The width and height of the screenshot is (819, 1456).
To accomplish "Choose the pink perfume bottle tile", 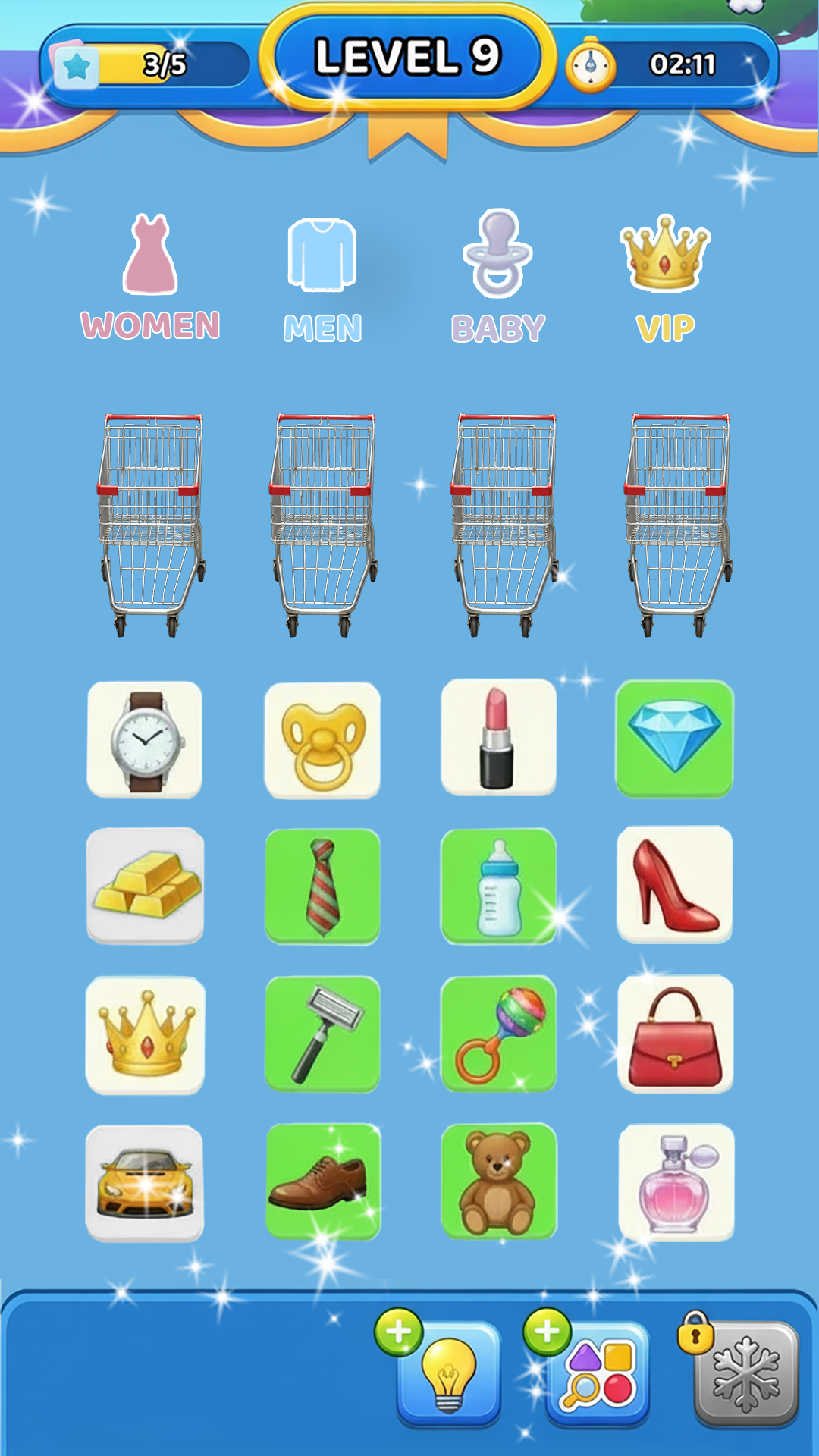I will point(676,1181).
